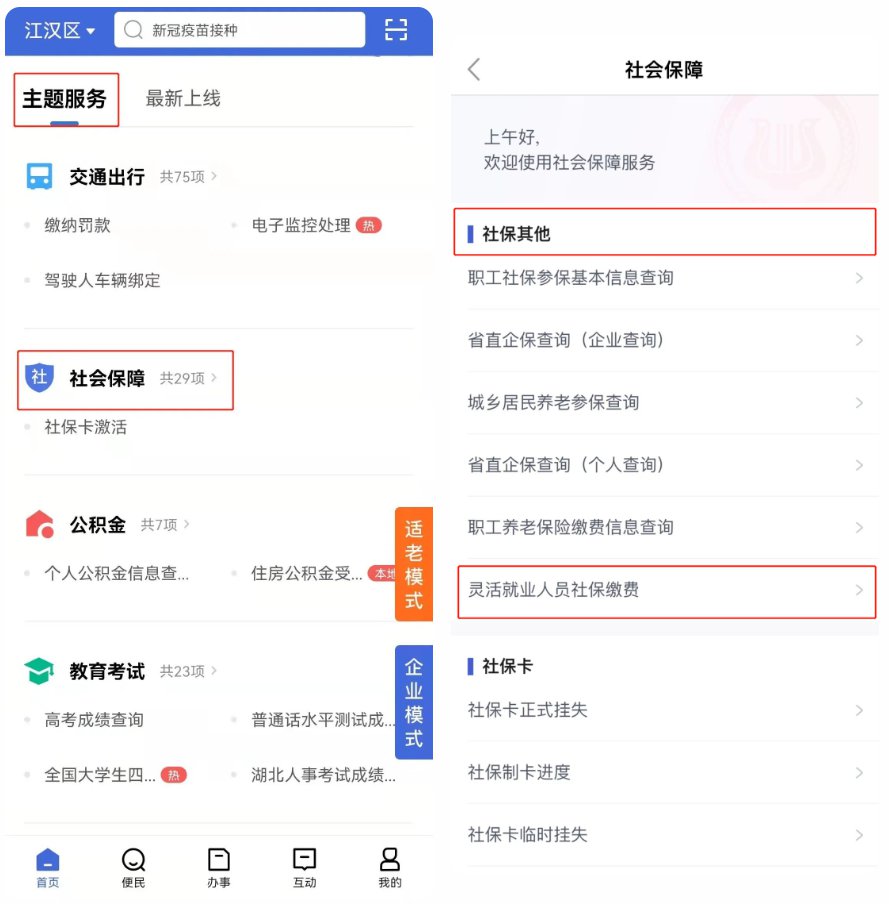Enable 适老模式

413,564
